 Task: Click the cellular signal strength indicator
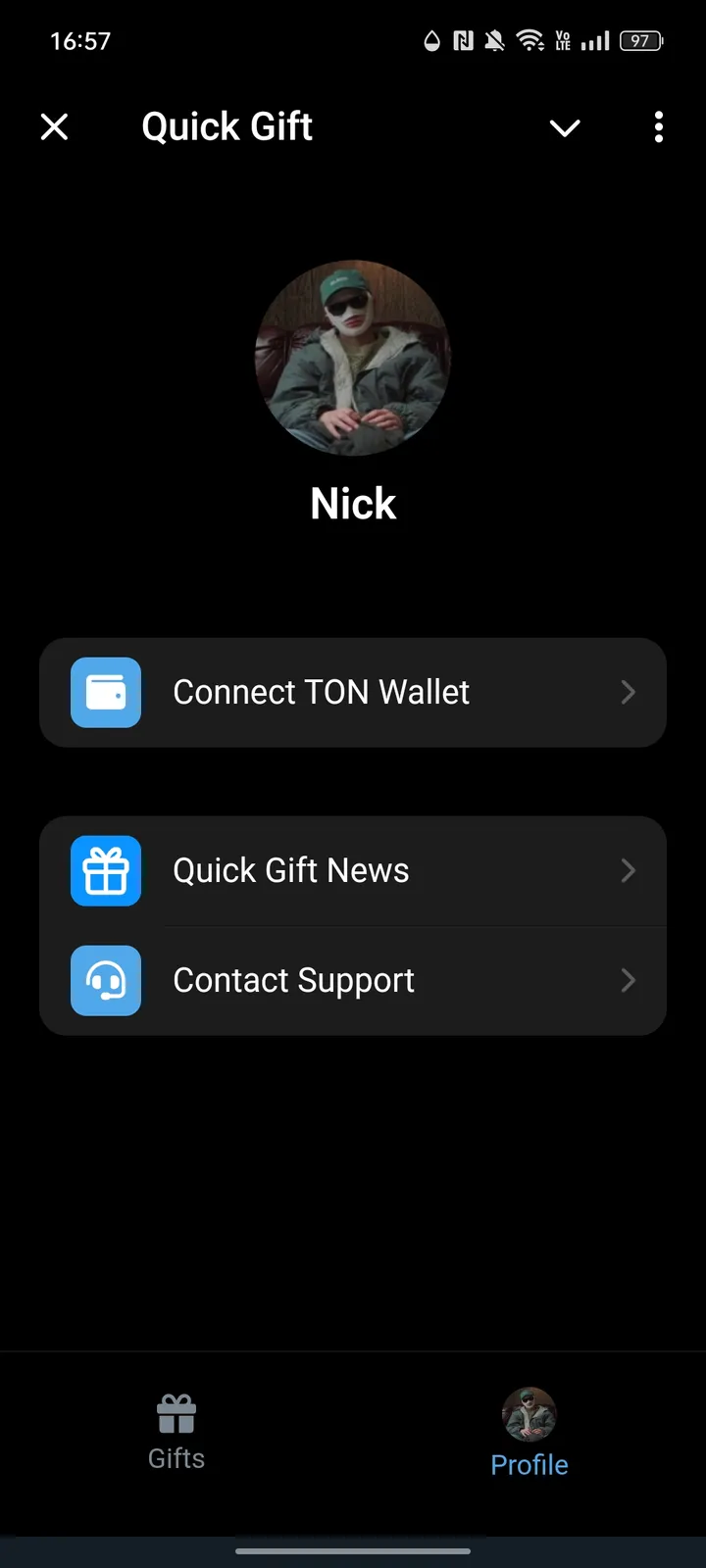[x=595, y=40]
